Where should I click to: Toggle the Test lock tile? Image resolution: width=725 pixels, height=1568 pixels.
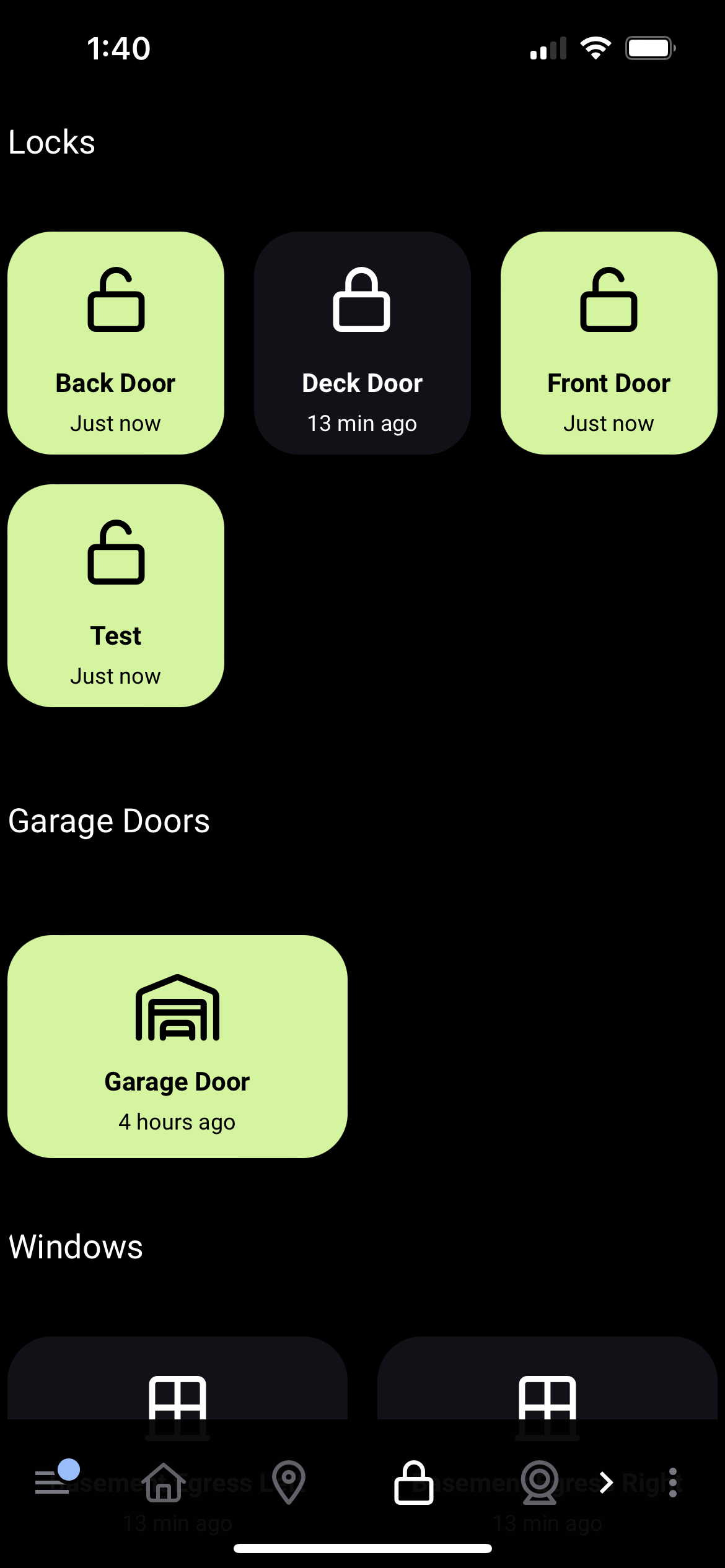click(116, 595)
